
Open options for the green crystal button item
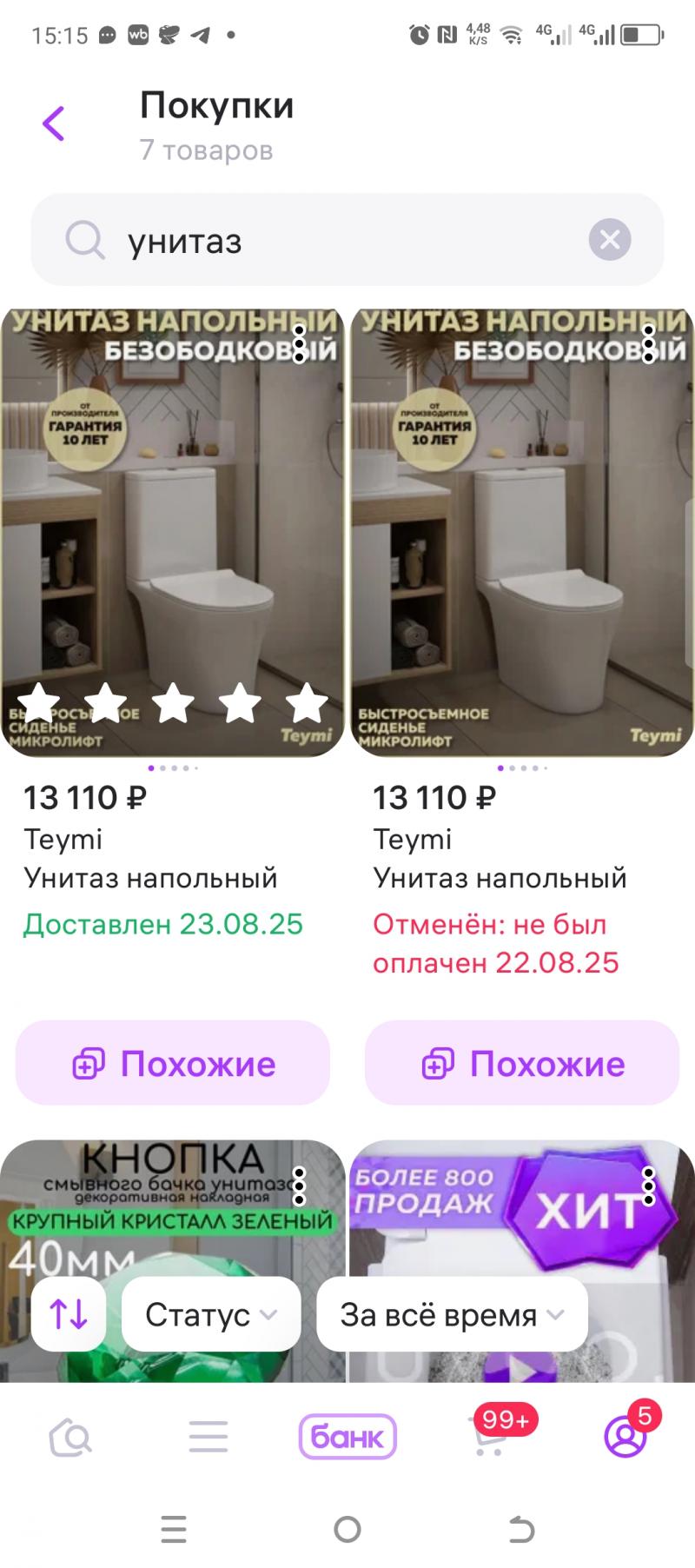[x=299, y=1186]
